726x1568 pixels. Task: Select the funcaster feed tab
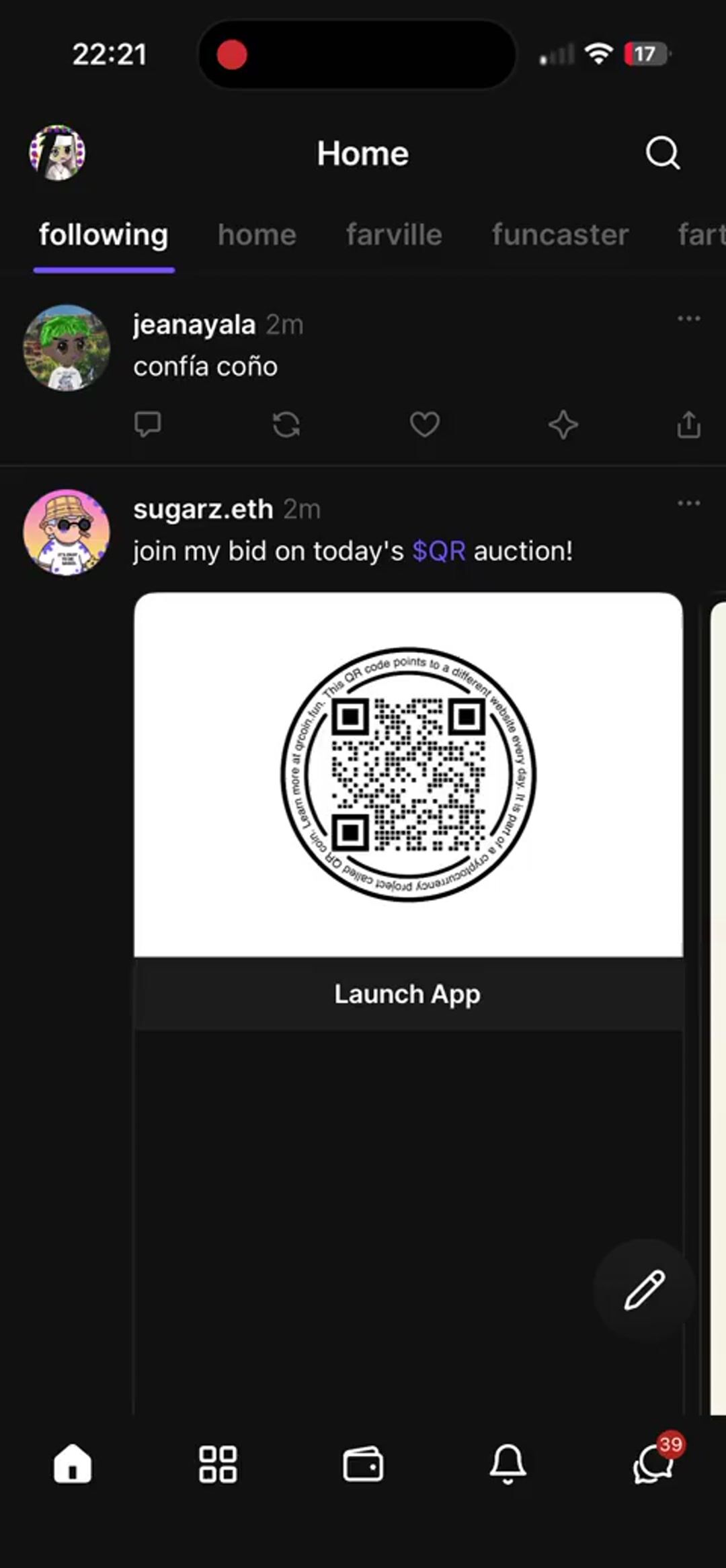(x=560, y=235)
